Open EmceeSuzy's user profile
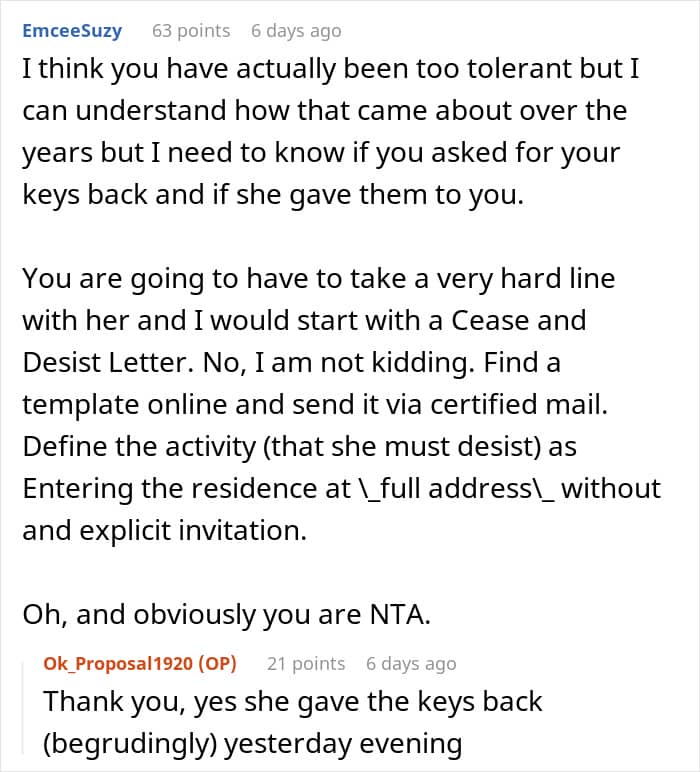This screenshot has height=772, width=700. (x=72, y=31)
